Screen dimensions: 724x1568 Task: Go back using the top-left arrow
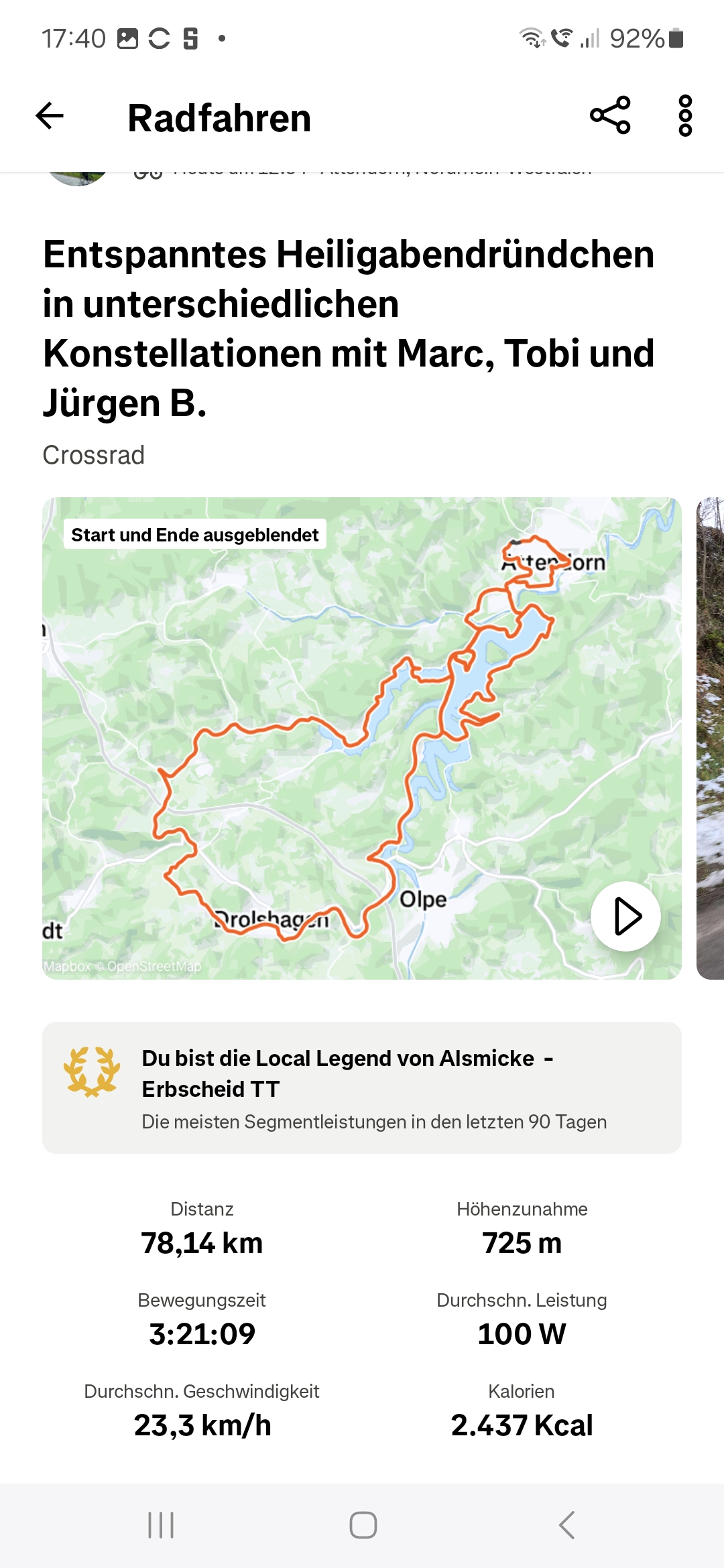[x=50, y=116]
